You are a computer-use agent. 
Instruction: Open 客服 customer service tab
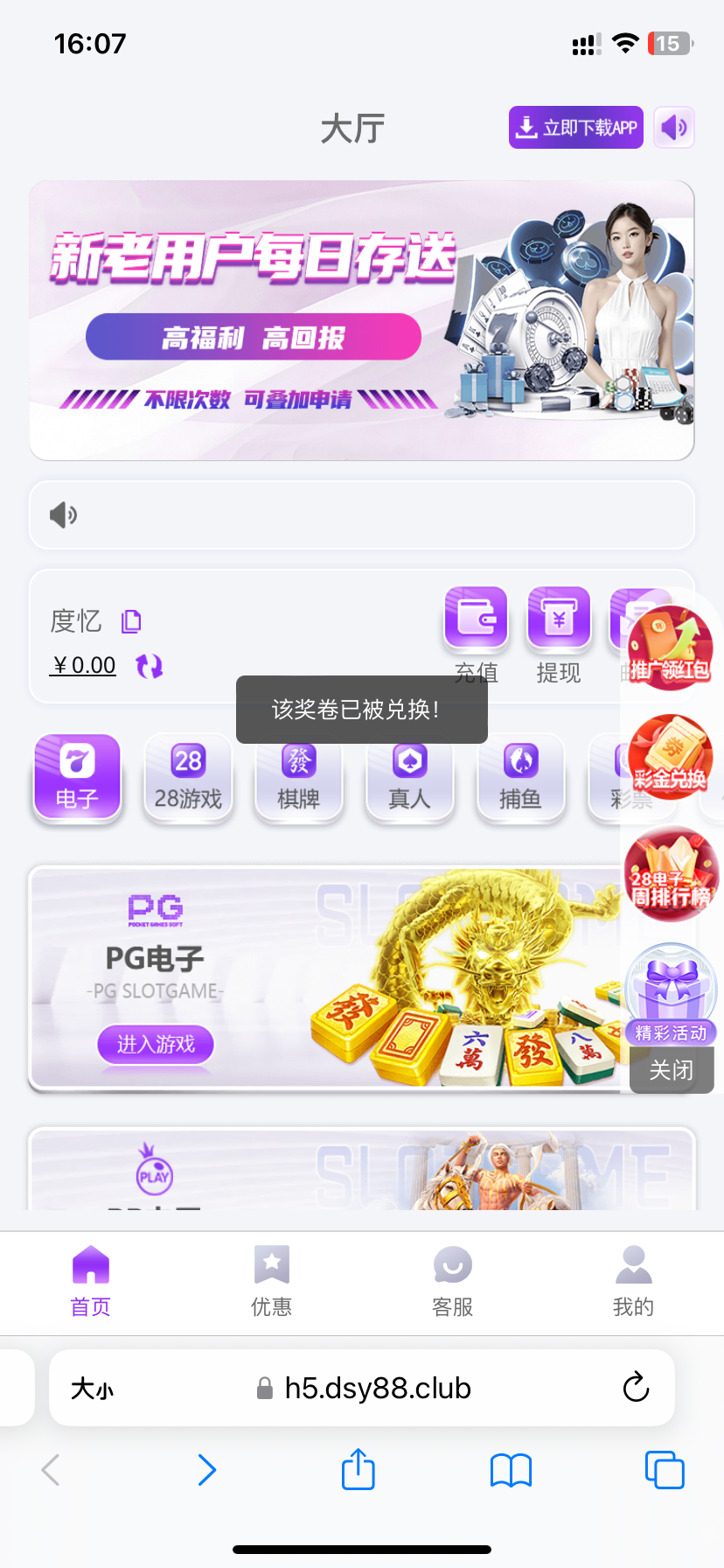point(452,1281)
